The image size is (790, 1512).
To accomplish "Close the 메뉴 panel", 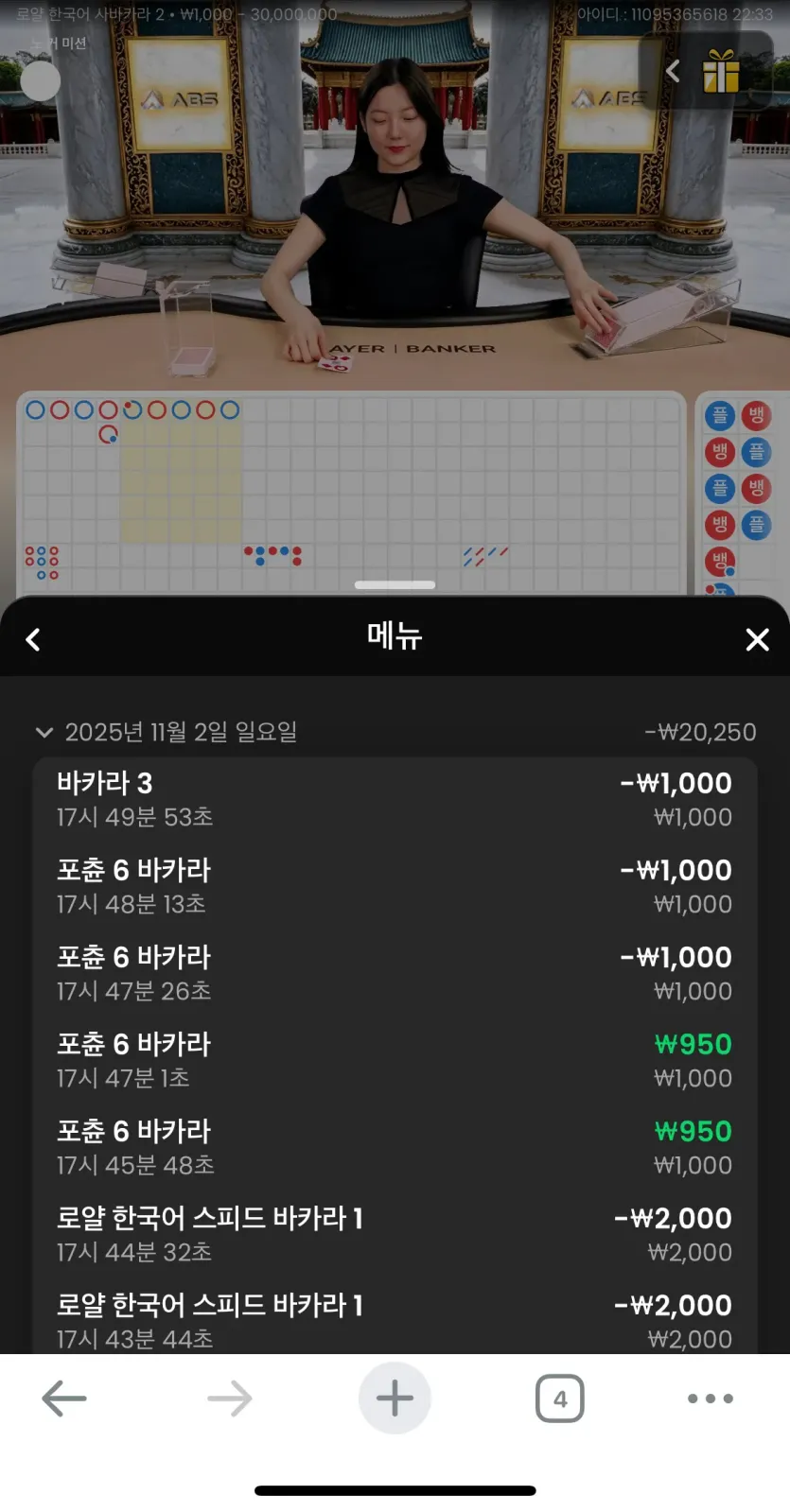I will coord(757,640).
